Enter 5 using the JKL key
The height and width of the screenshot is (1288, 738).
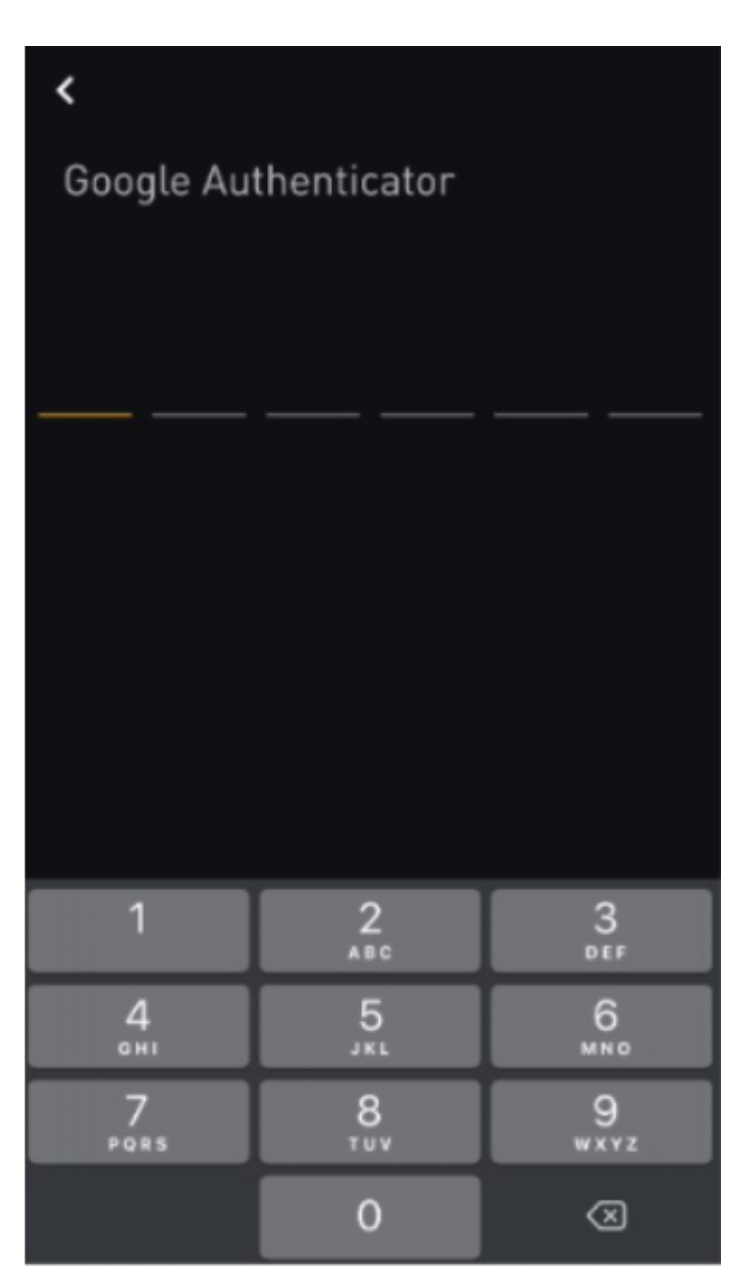pos(370,1026)
